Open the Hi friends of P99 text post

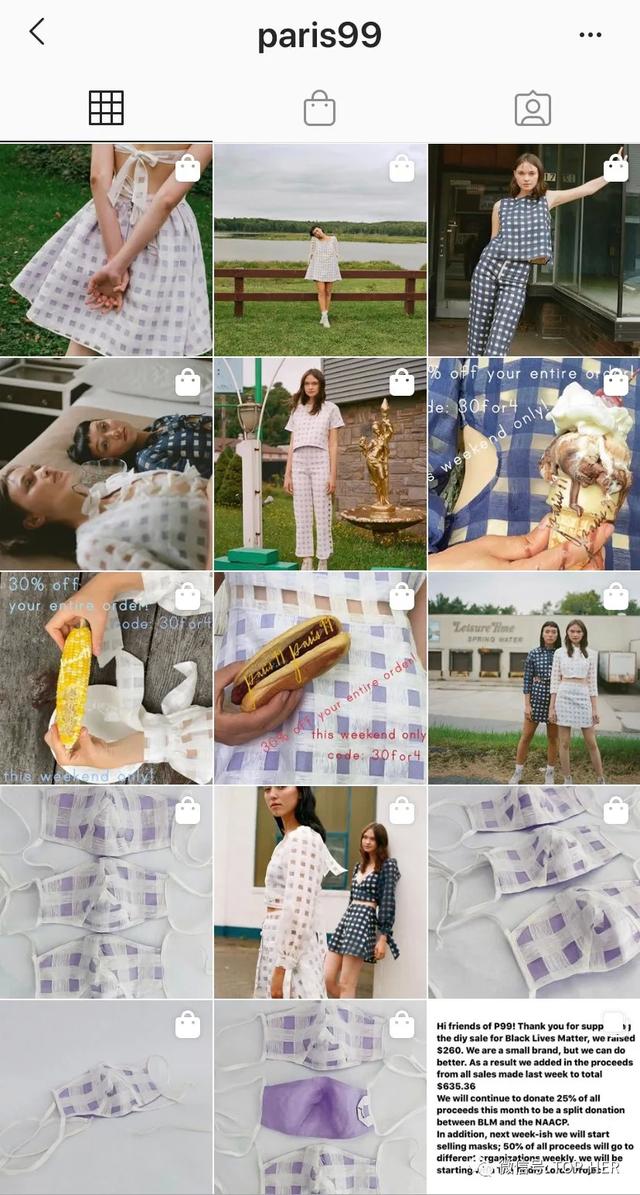coord(534,1097)
